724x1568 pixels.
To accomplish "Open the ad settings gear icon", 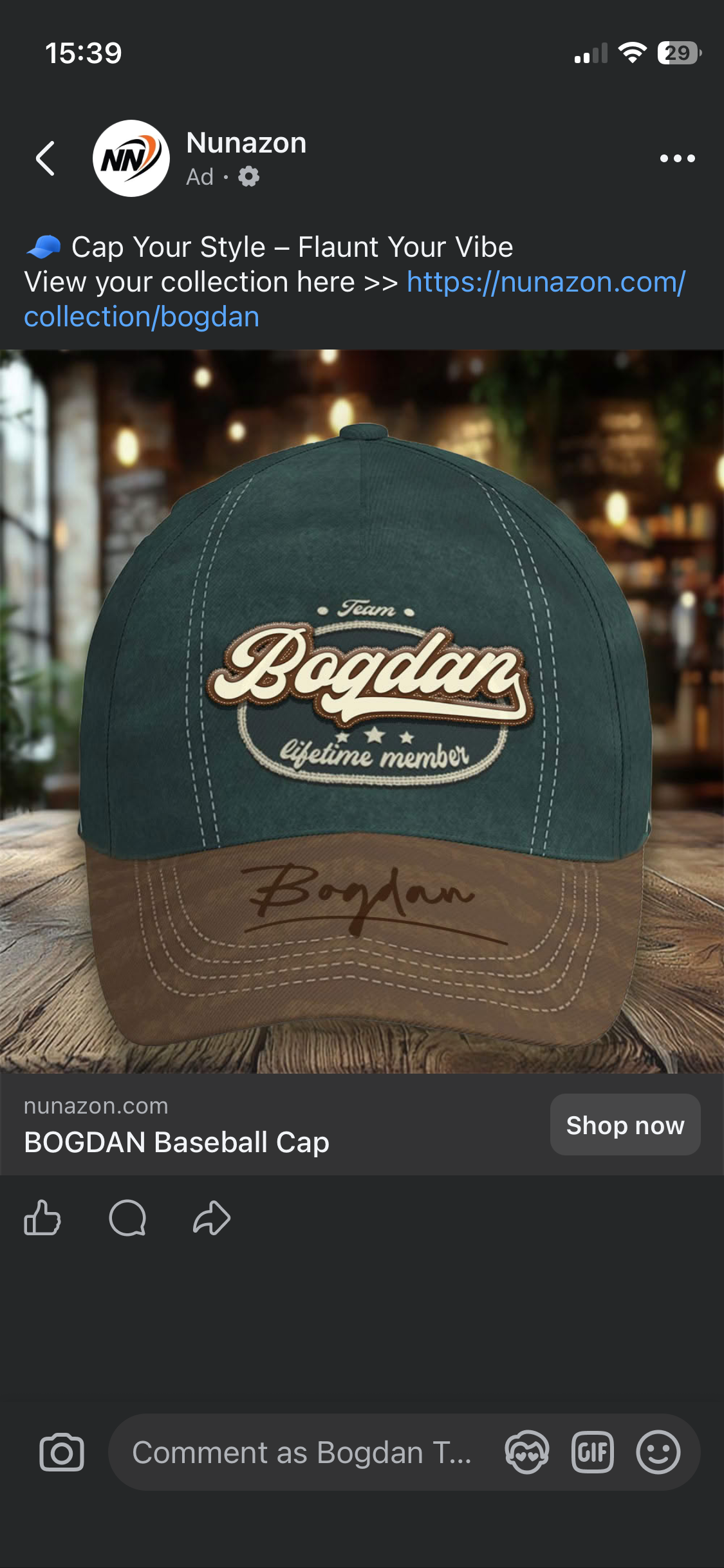I will pyautogui.click(x=248, y=176).
